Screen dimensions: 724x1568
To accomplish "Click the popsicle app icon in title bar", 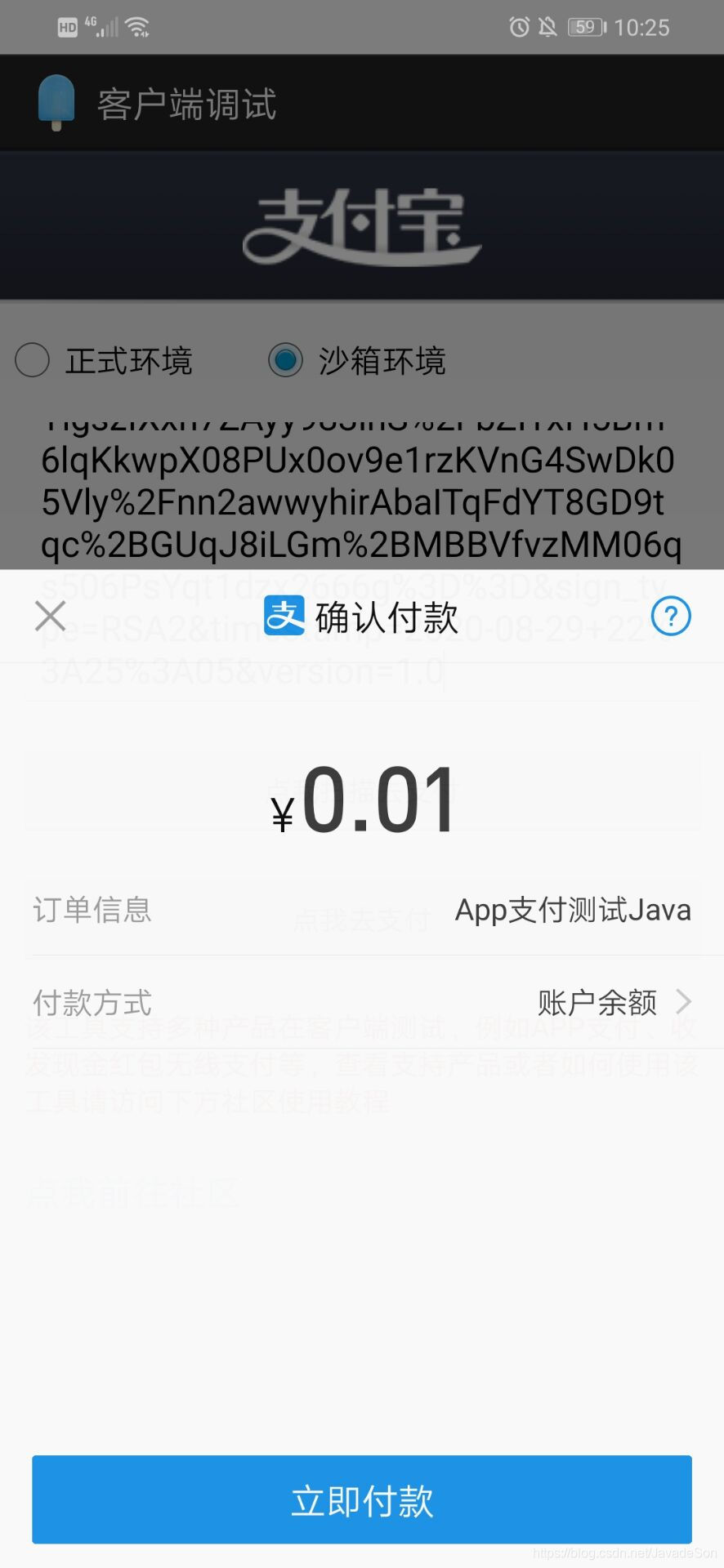I will 54,103.
